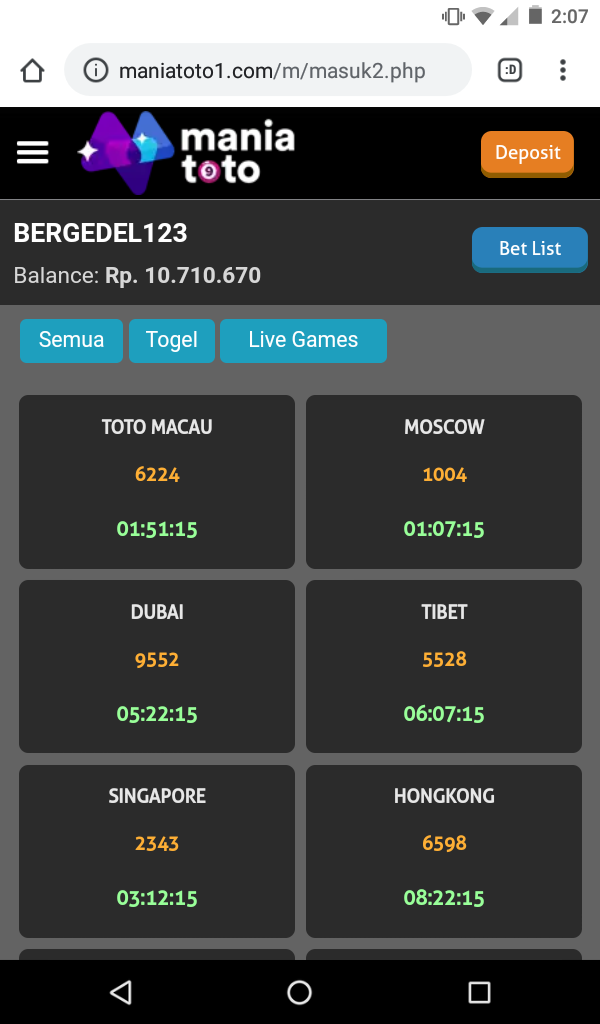Choose the Moscow market card
This screenshot has width=600, height=1024.
click(444, 481)
